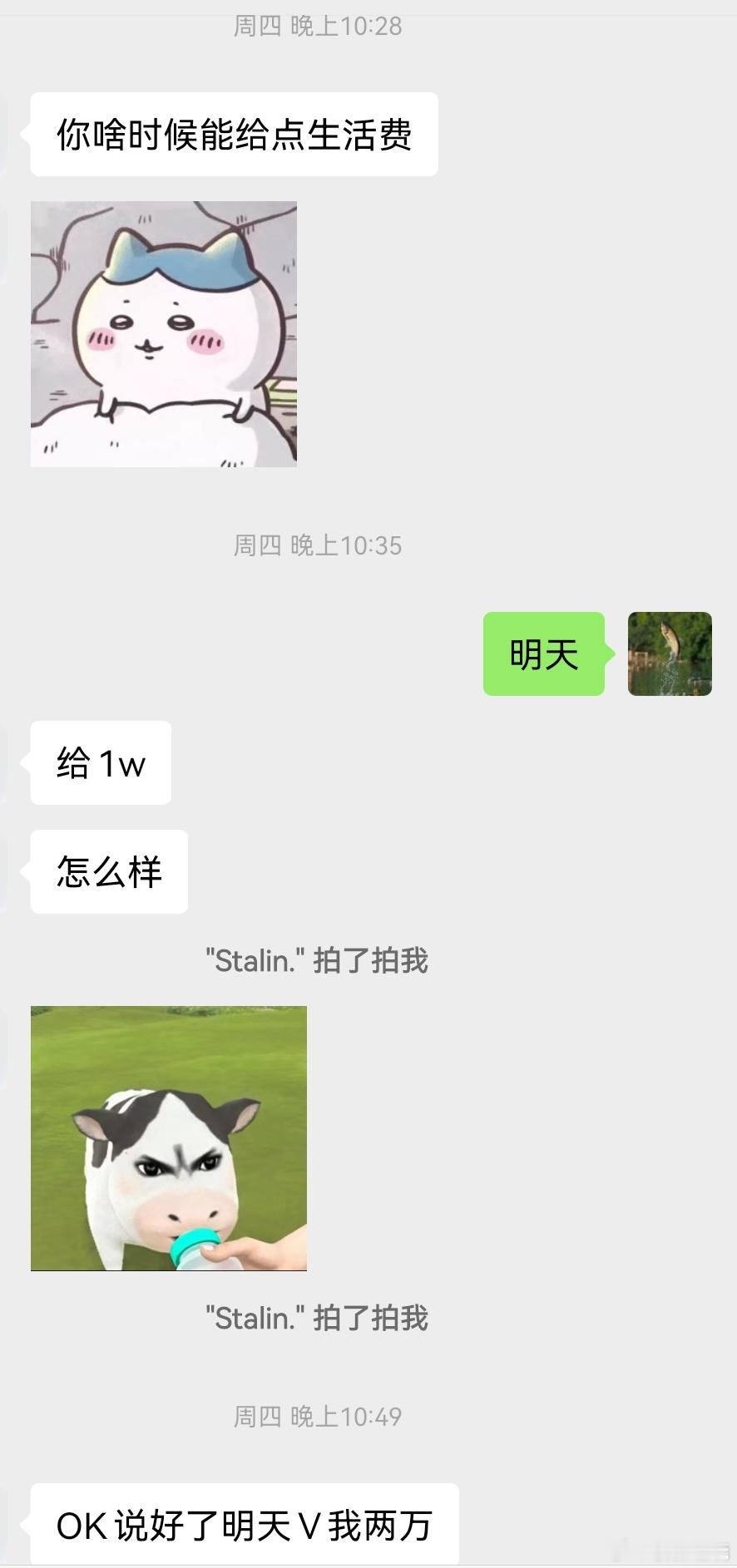Select the 明天 green message bubble

click(543, 654)
